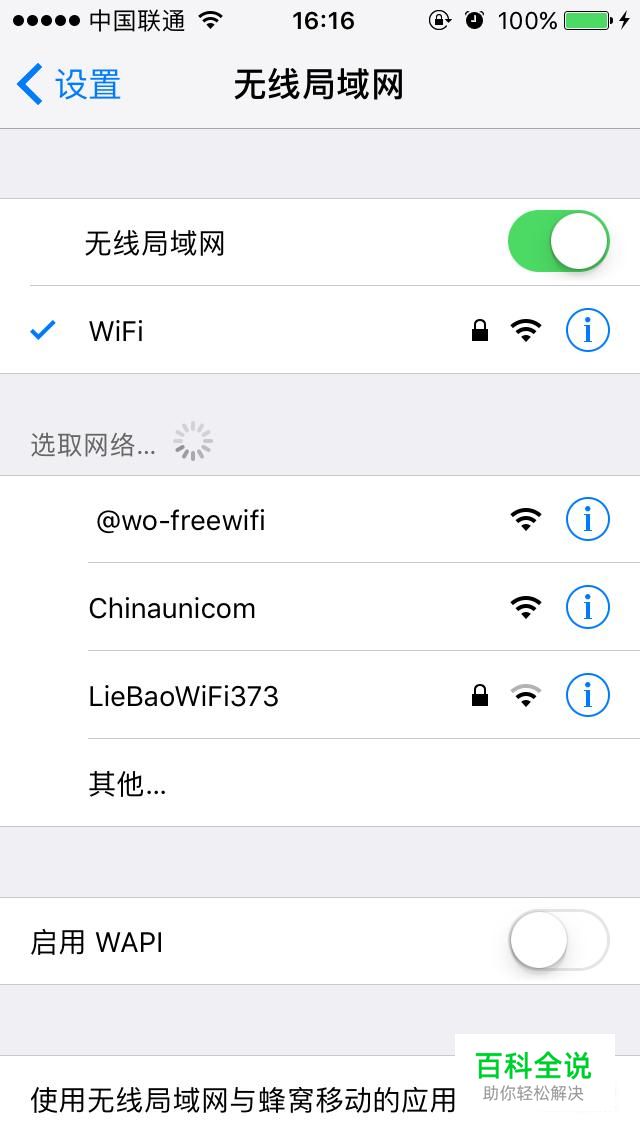Go back to 设置

pyautogui.click(x=68, y=85)
